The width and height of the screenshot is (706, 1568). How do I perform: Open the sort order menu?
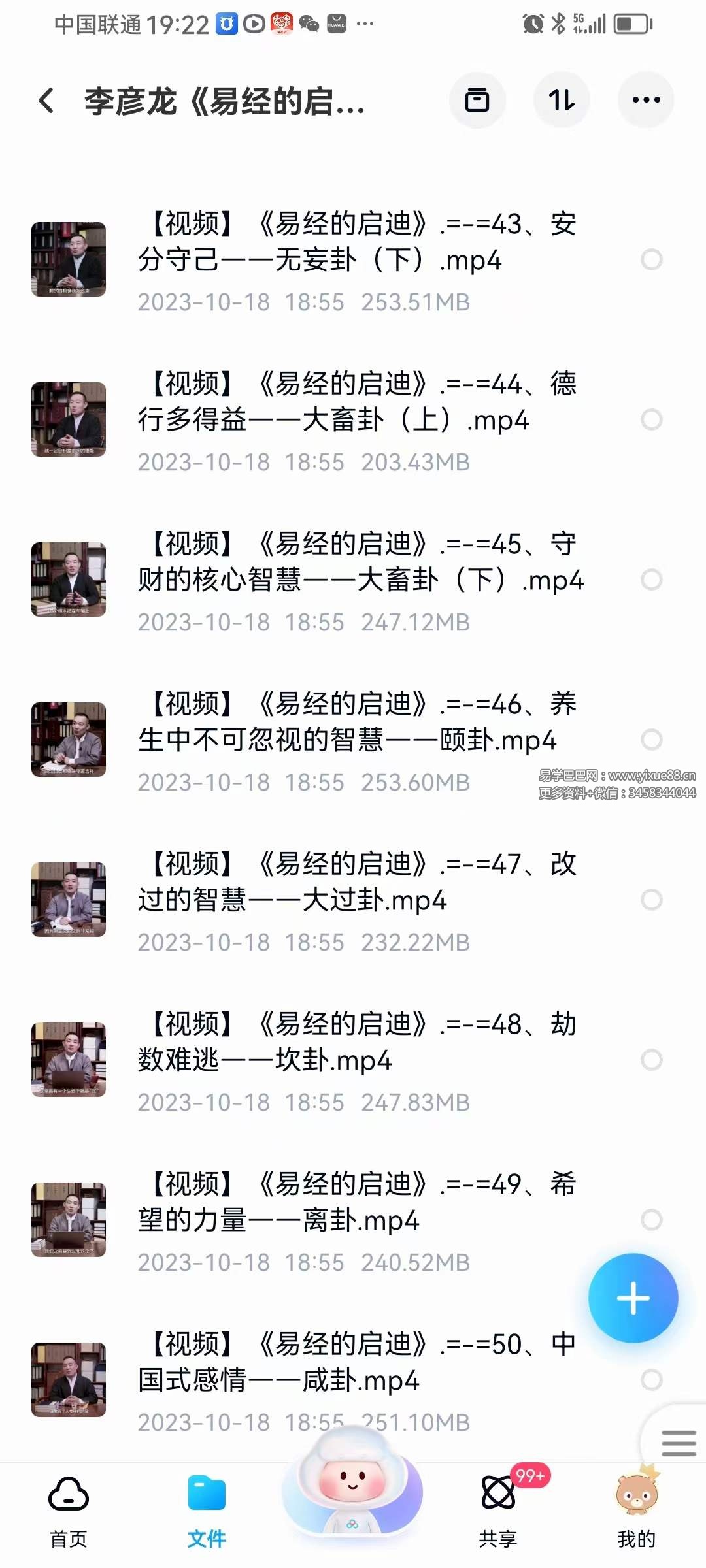click(x=562, y=100)
